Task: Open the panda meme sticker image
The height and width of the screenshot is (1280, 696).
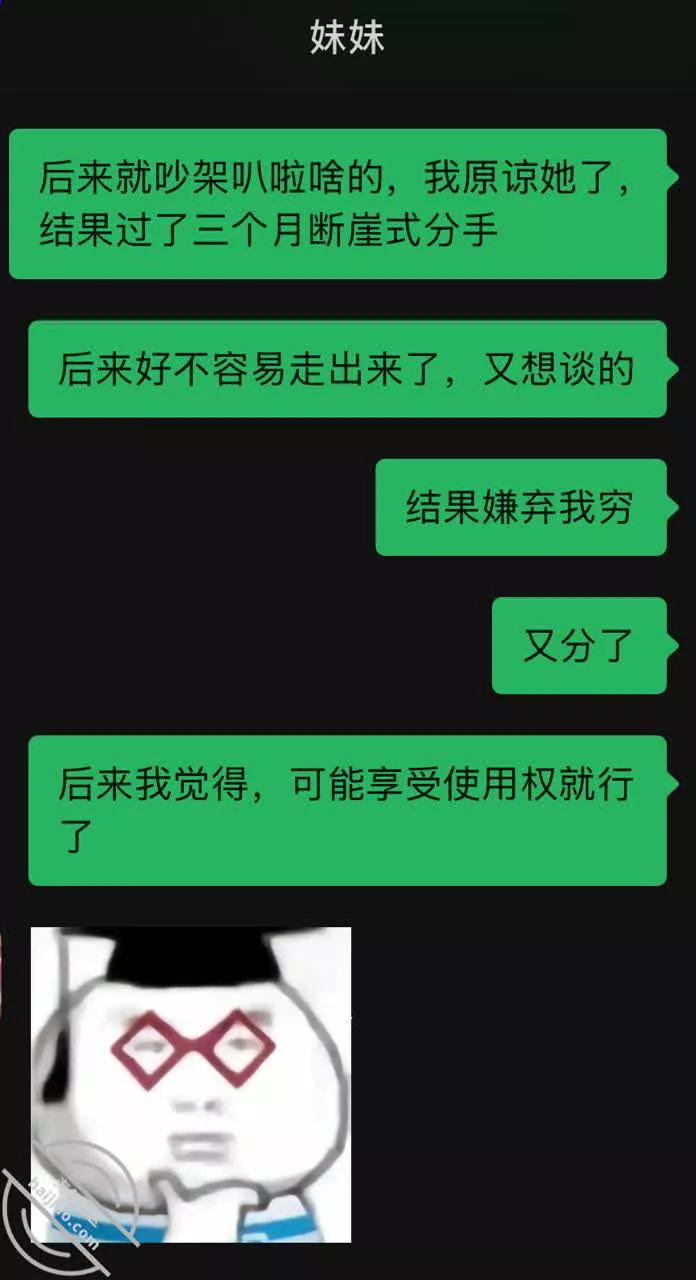Action: 191,1085
